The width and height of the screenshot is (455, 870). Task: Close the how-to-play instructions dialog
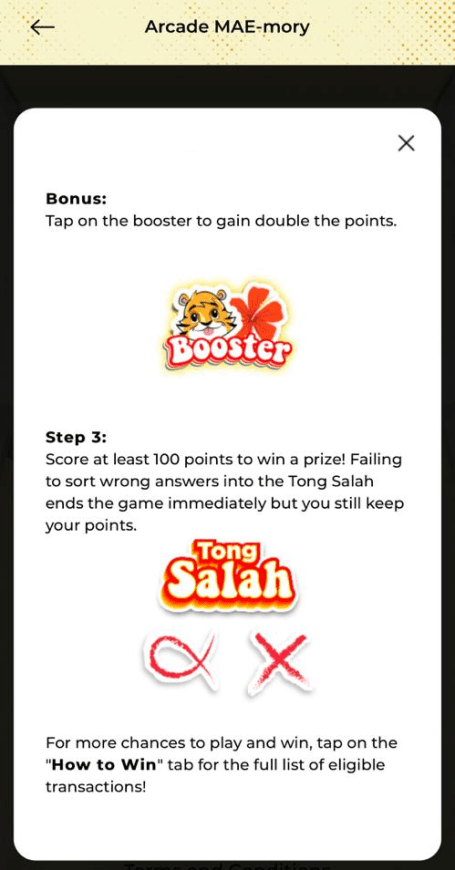click(406, 143)
